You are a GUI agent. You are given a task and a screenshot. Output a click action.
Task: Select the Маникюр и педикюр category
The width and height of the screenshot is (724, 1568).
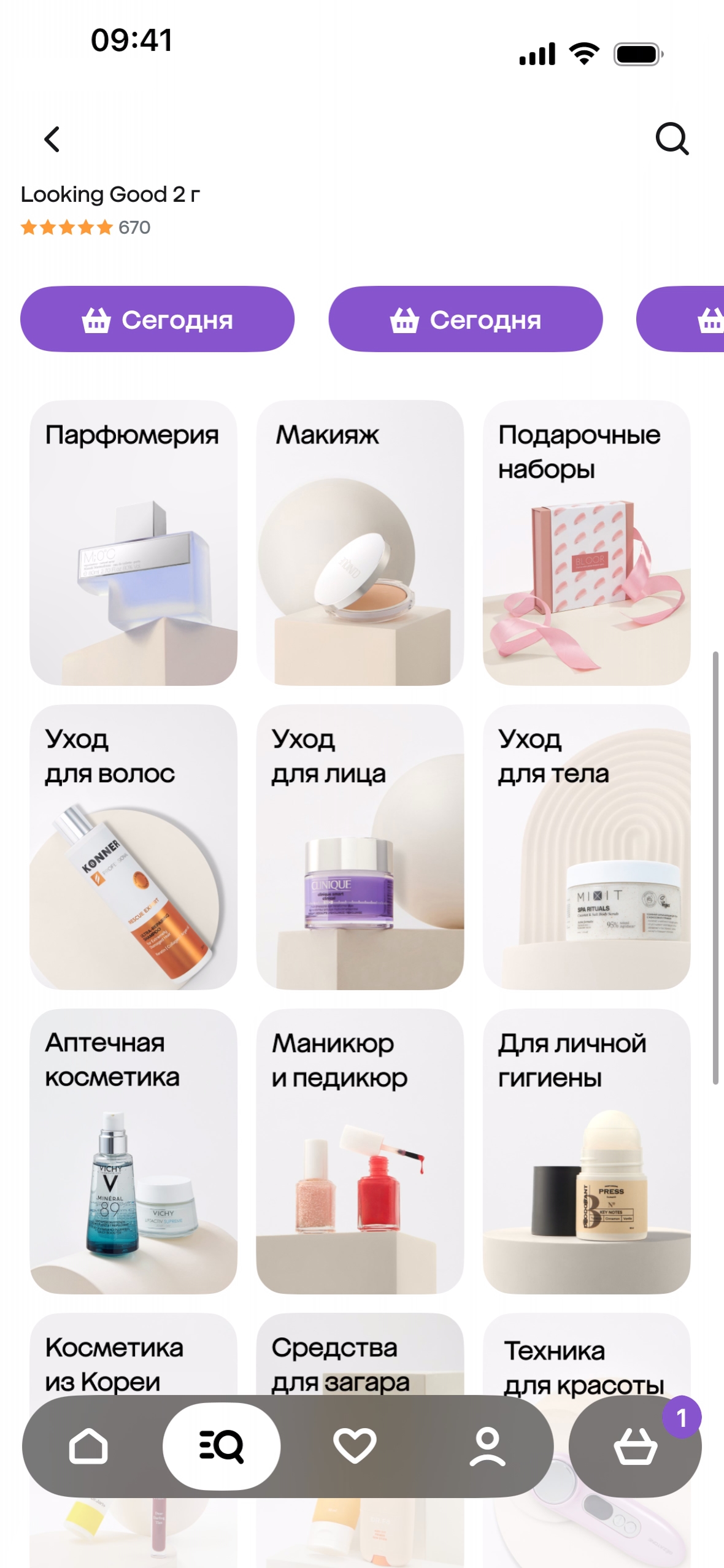(x=360, y=1151)
